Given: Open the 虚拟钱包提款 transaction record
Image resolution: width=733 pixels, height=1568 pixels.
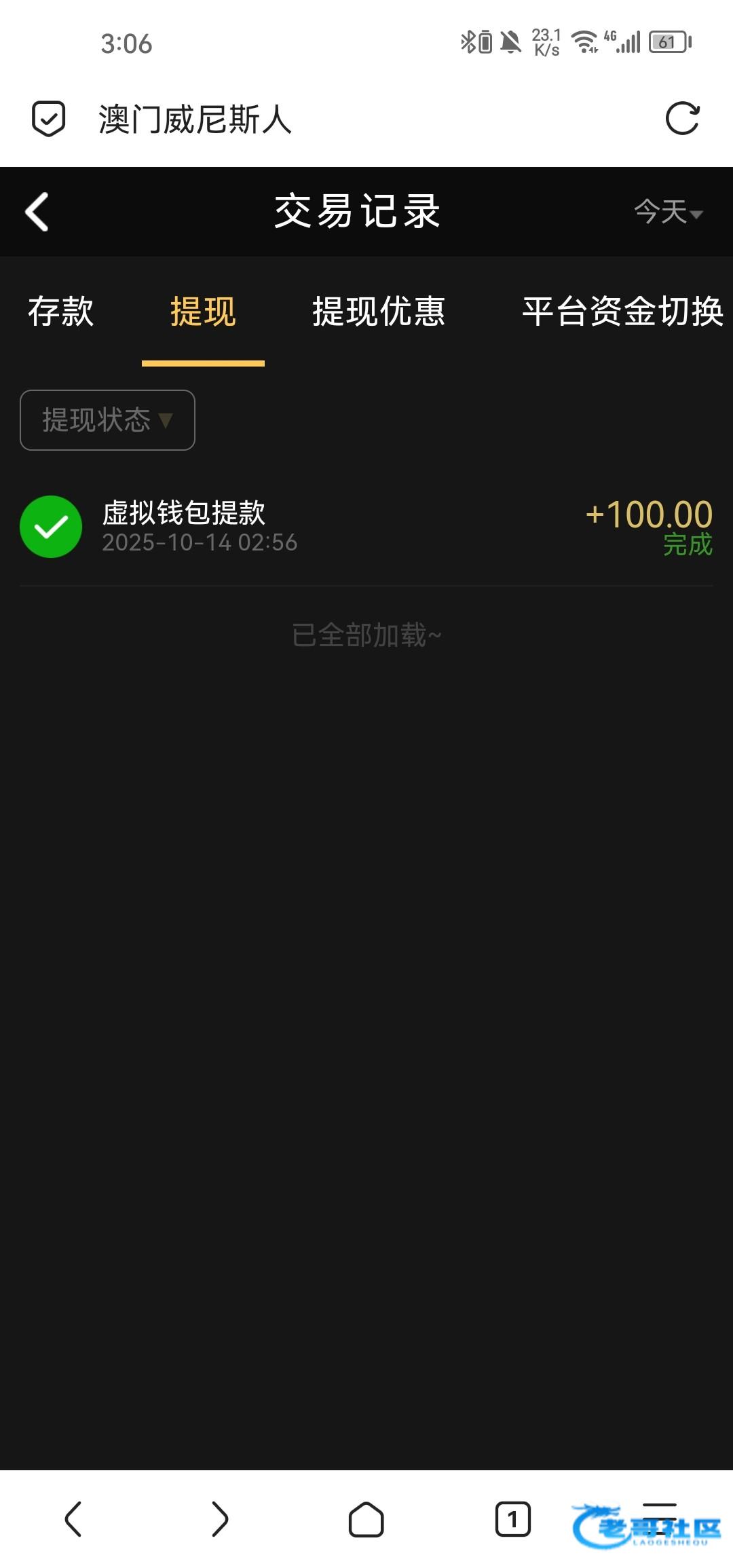Looking at the screenshot, I should [x=366, y=527].
